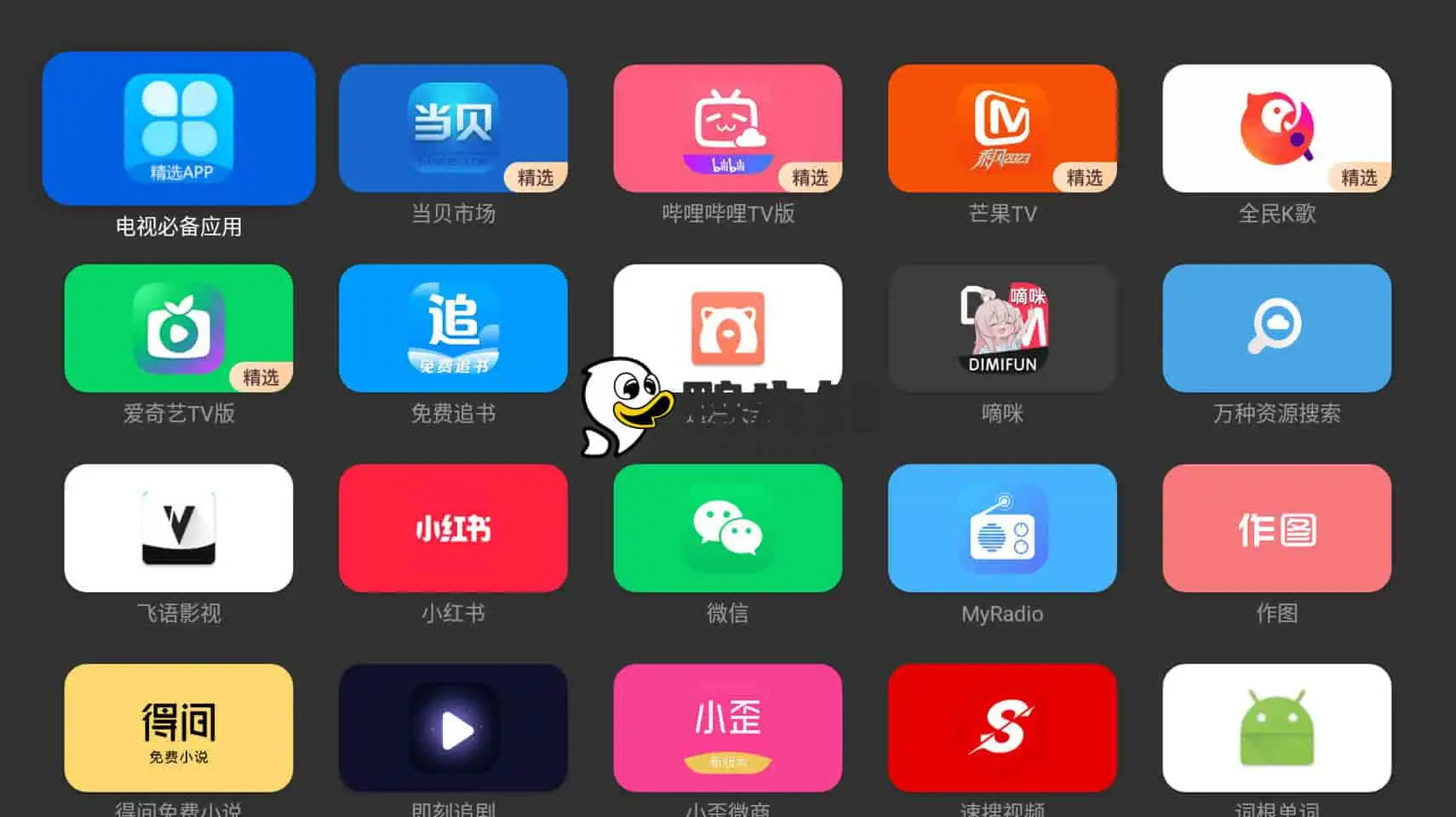Open the 词根单词 app
The width and height of the screenshot is (1456, 817).
(1276, 728)
